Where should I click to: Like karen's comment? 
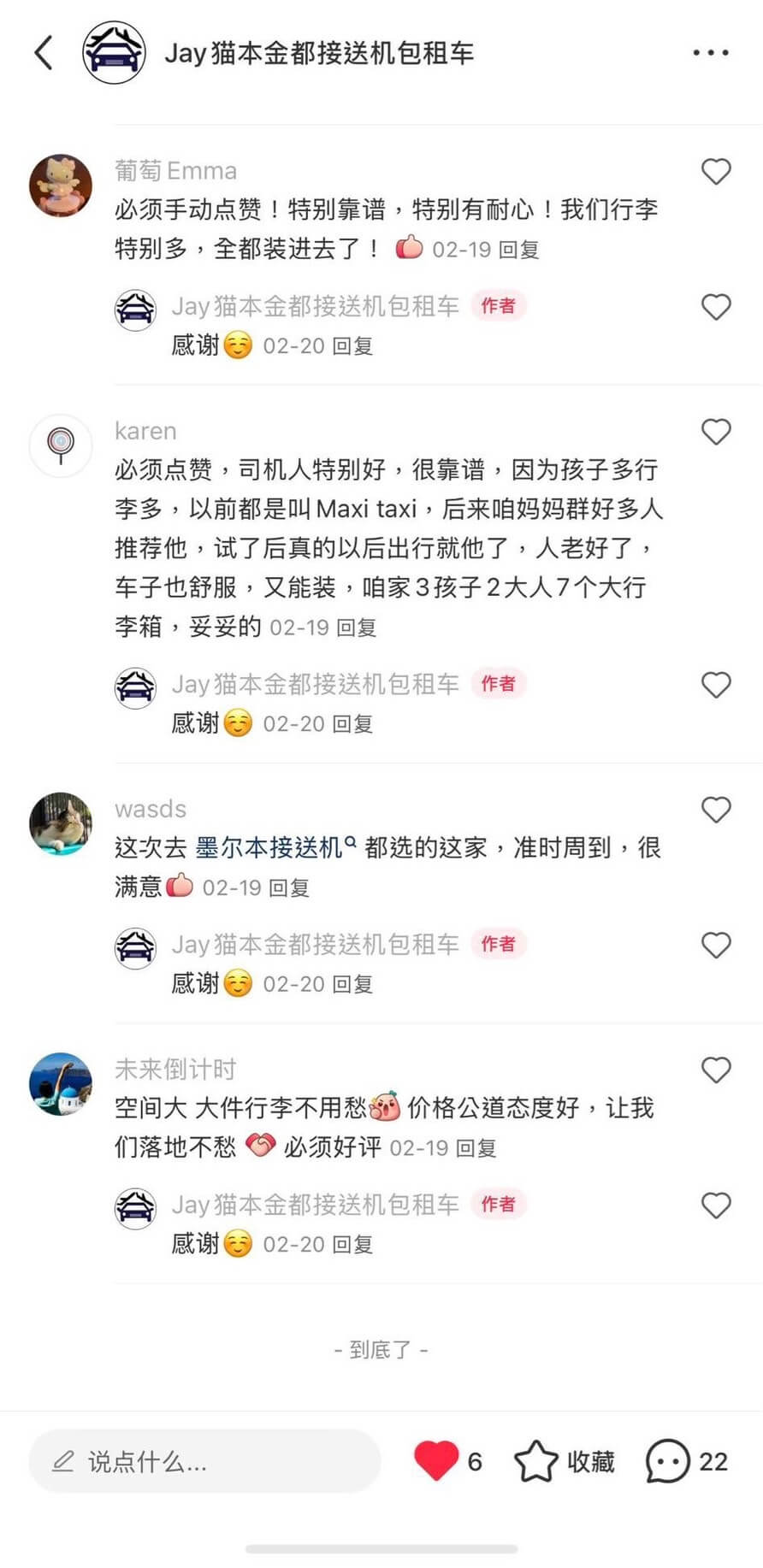[716, 432]
